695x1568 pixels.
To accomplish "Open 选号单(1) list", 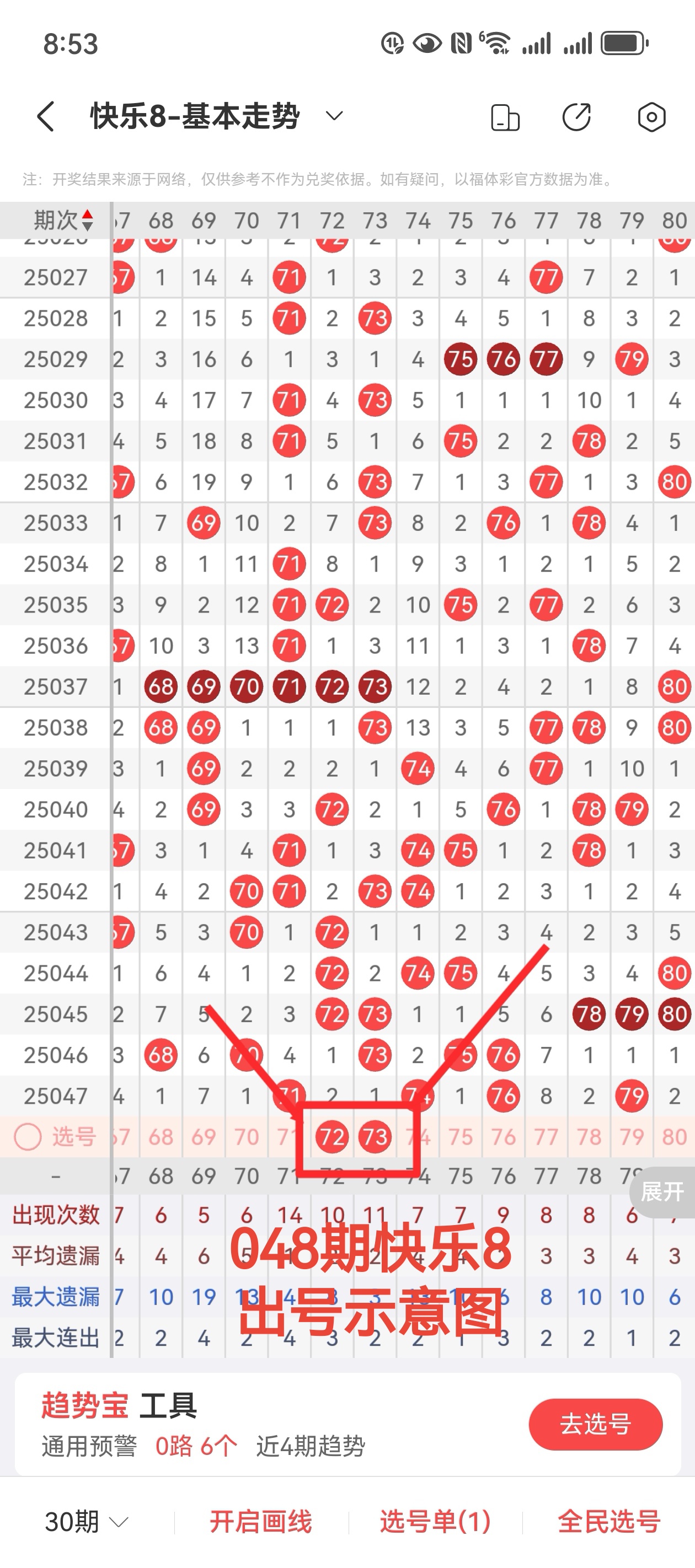I will [435, 1522].
